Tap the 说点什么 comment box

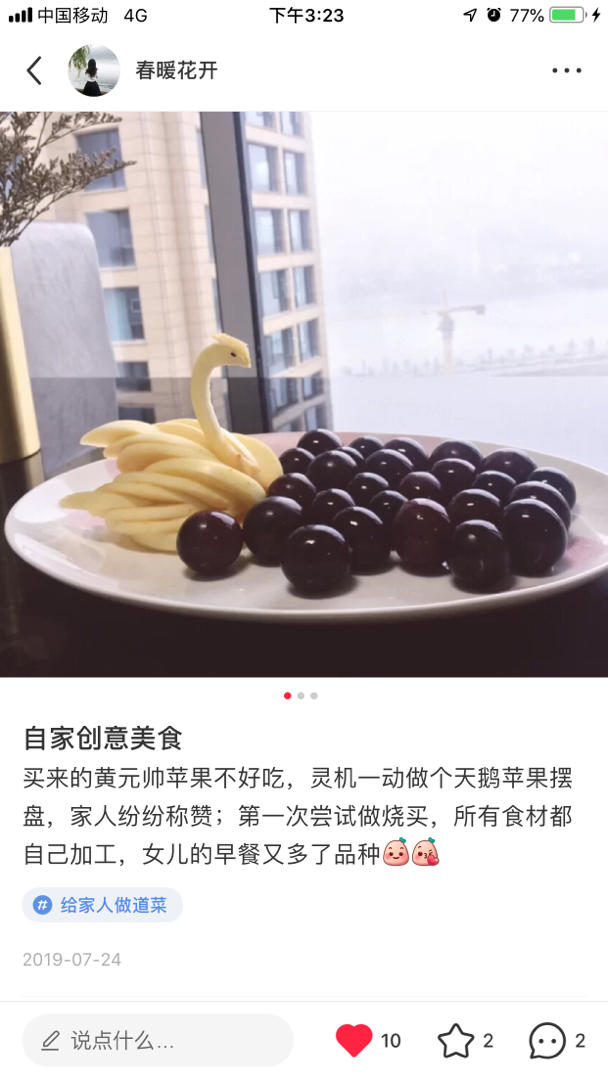click(x=157, y=1041)
